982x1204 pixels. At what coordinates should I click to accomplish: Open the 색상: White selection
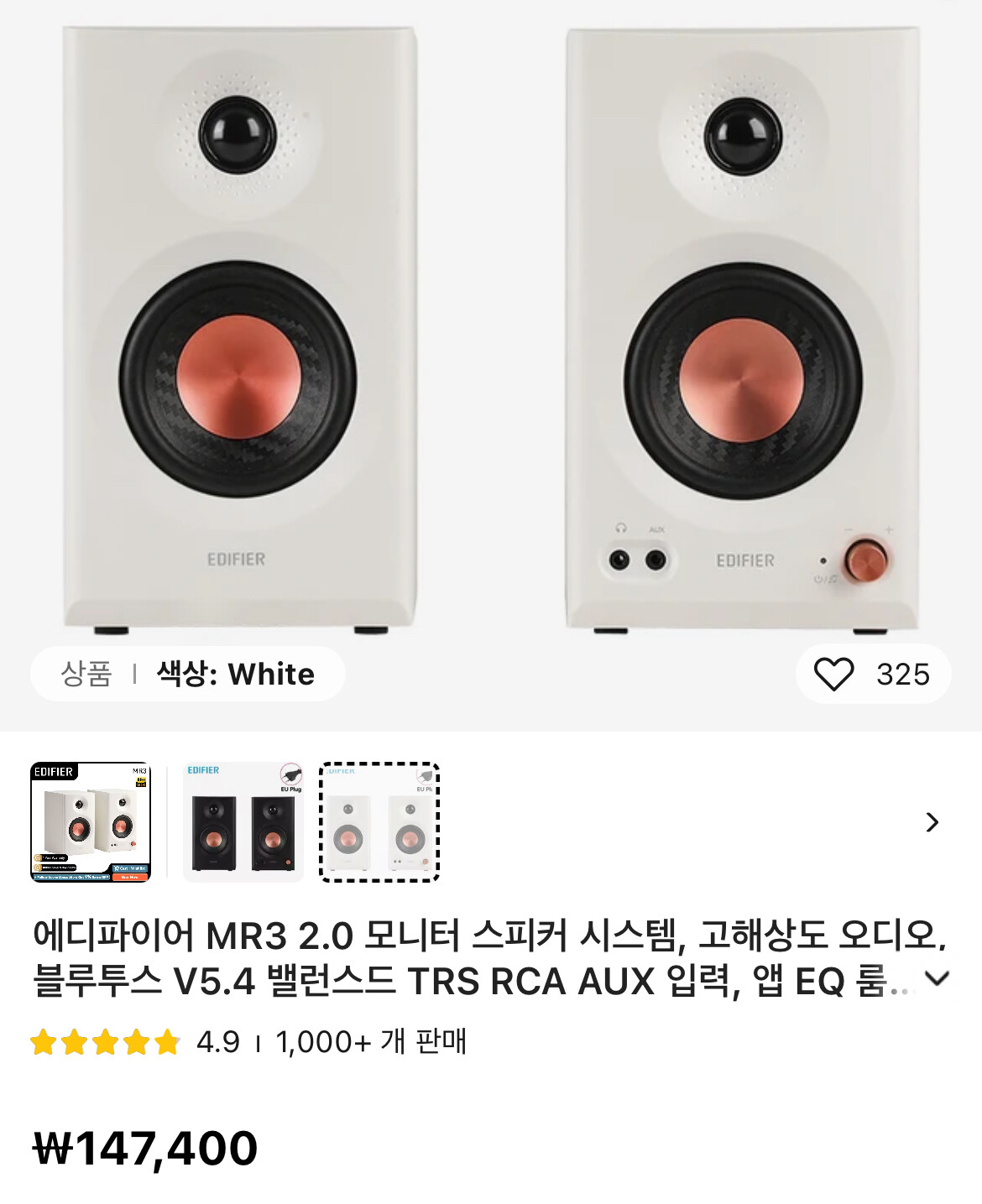pos(235,674)
